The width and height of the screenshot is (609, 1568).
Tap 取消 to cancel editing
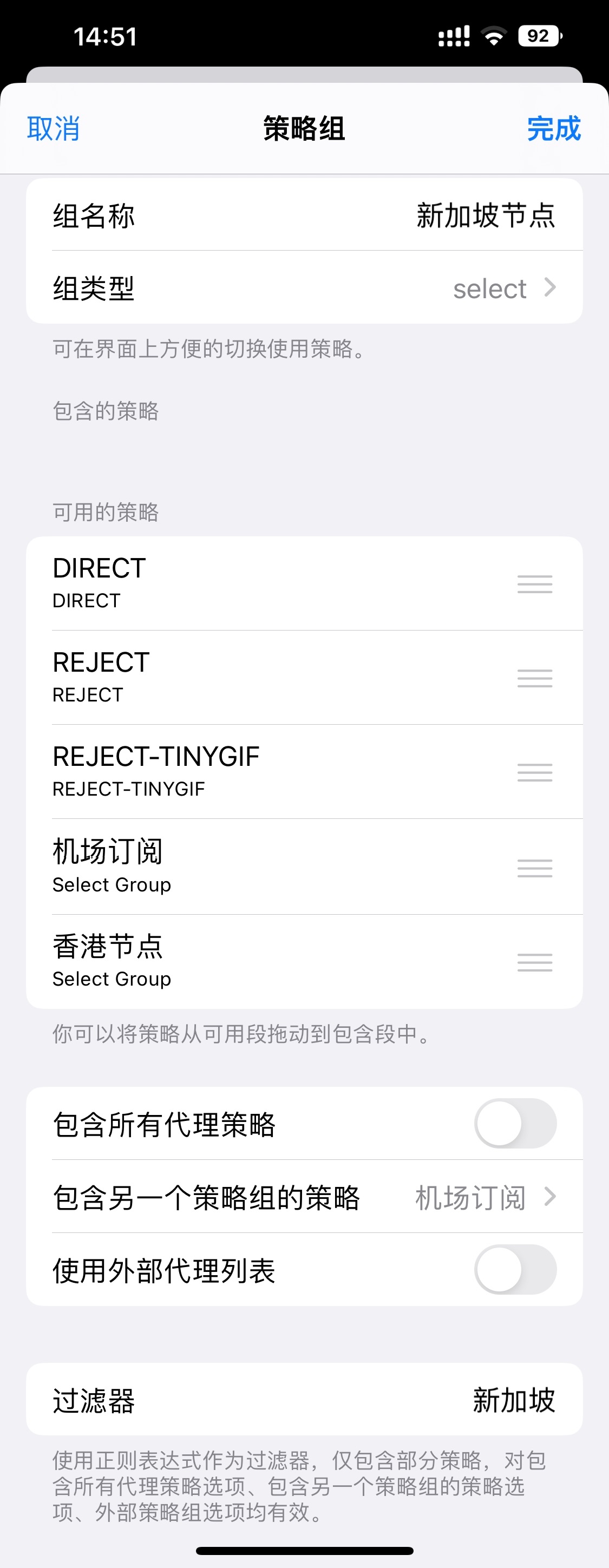tap(54, 128)
